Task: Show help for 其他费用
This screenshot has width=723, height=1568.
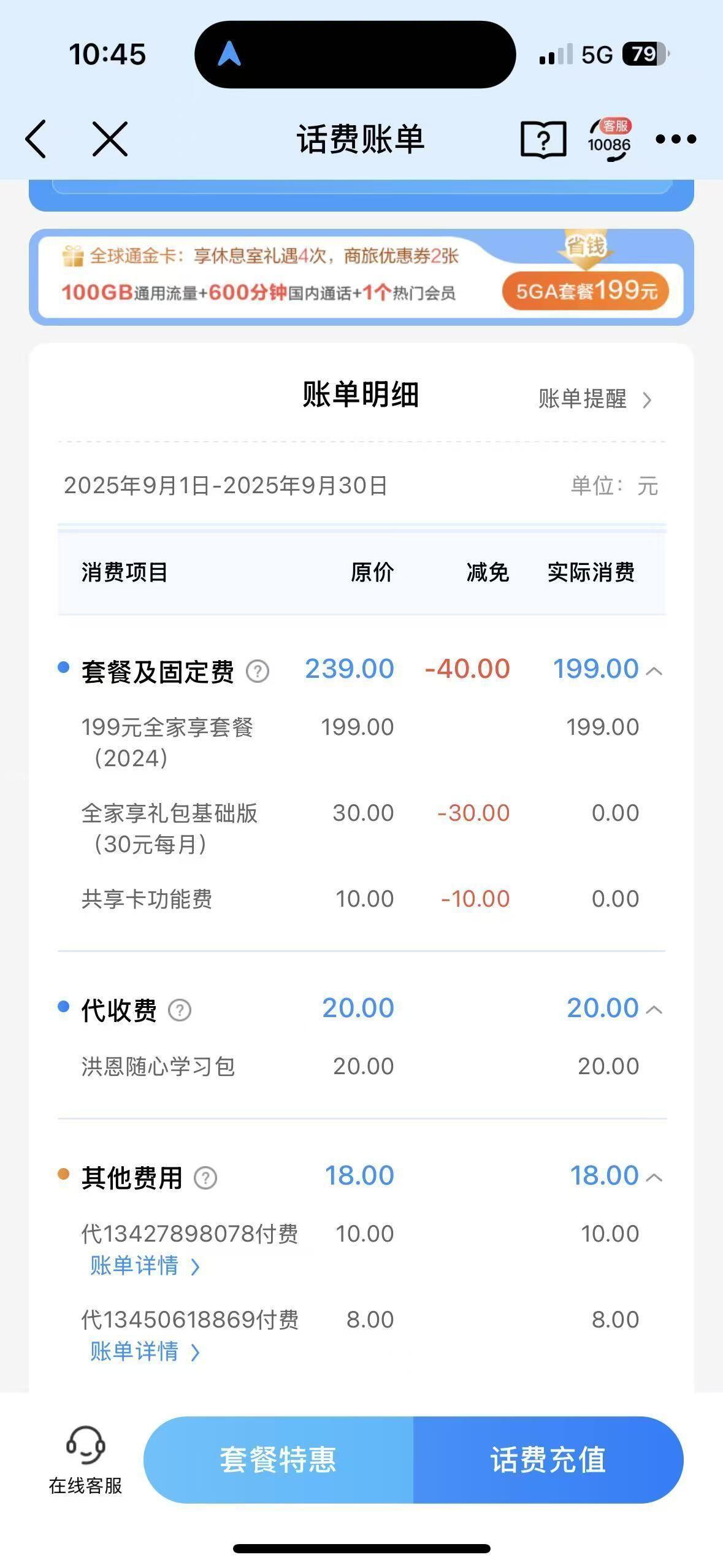Action: [x=205, y=1178]
